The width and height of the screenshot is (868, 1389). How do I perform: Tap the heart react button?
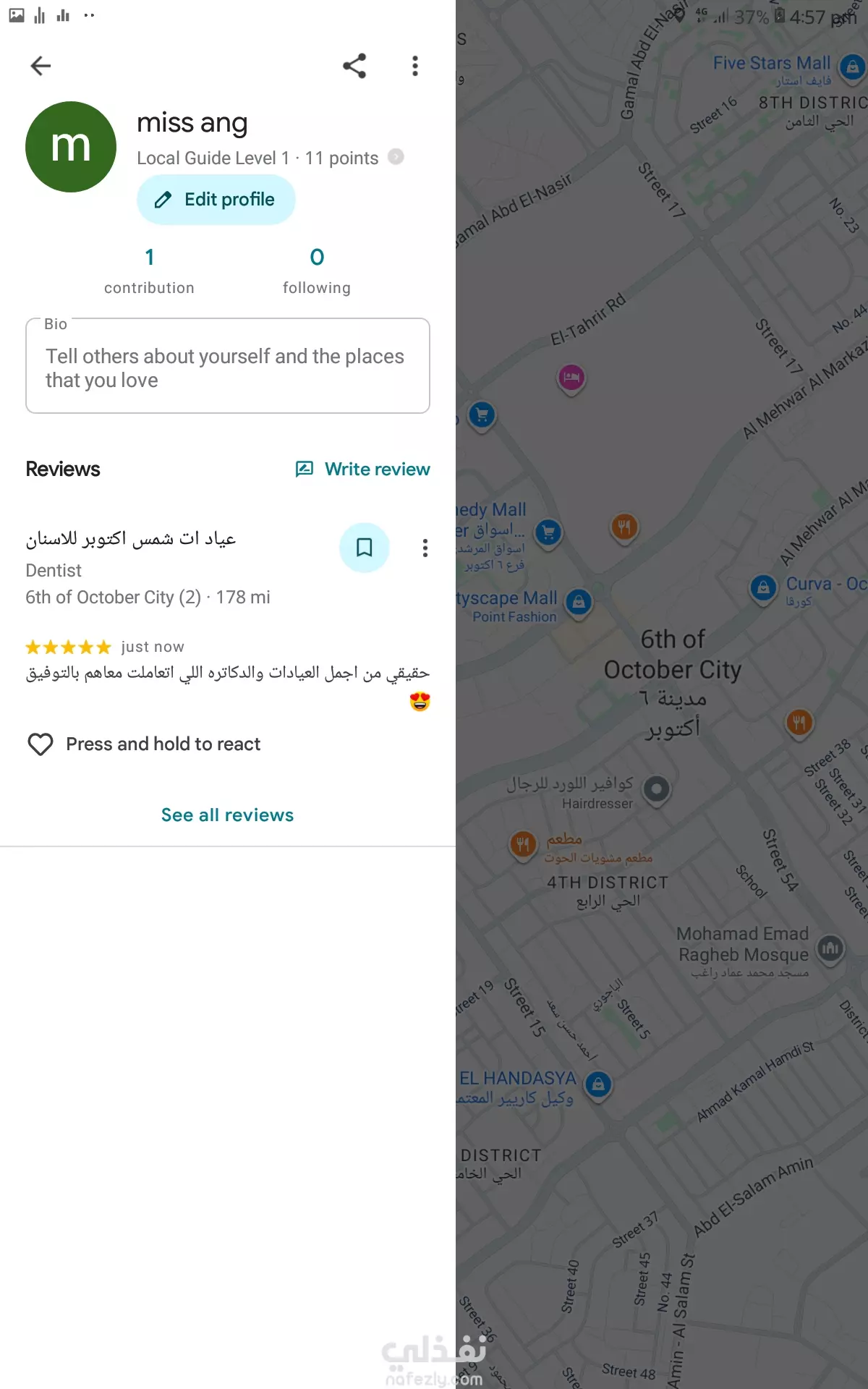[41, 744]
